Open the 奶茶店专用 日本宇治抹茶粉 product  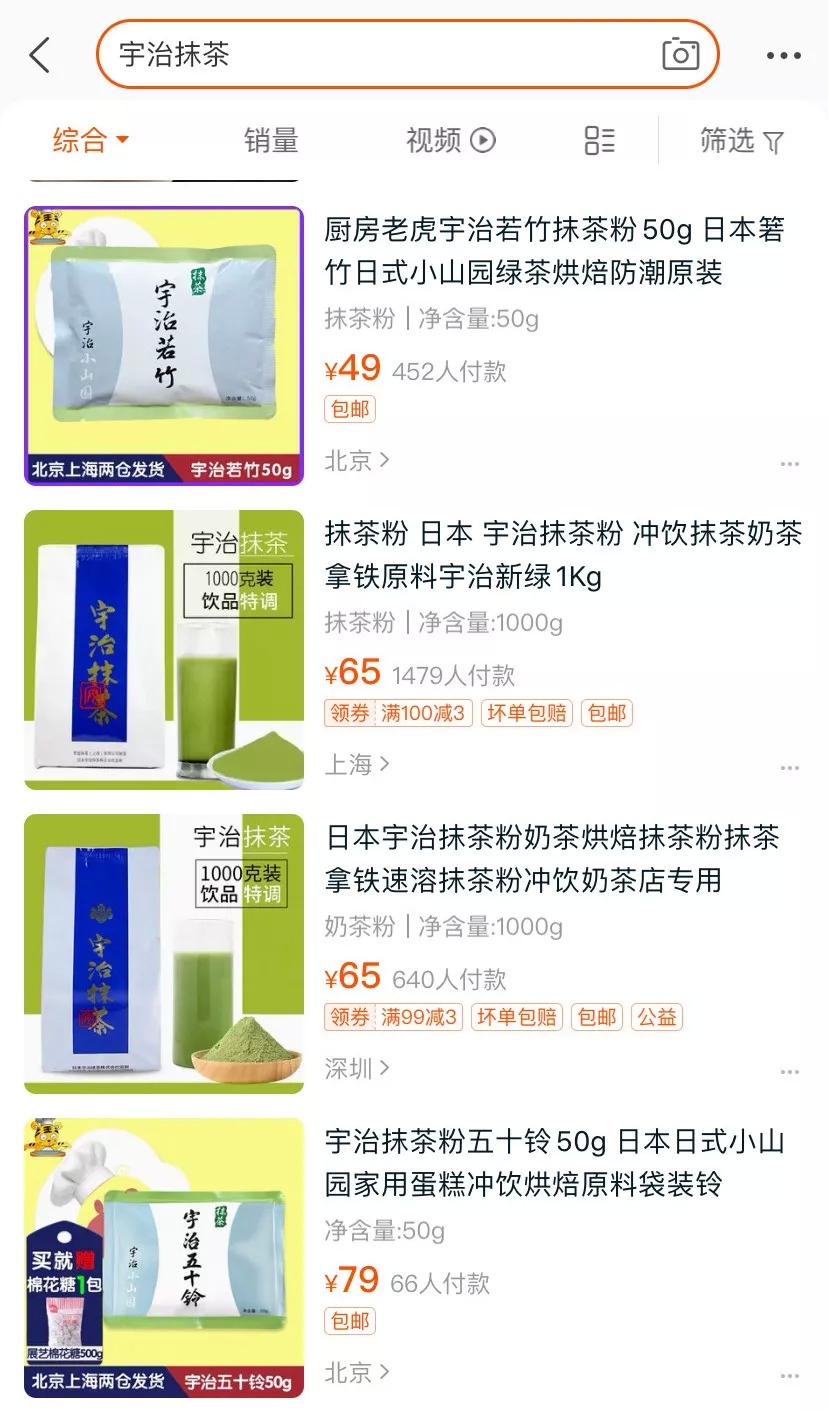tap(414, 954)
